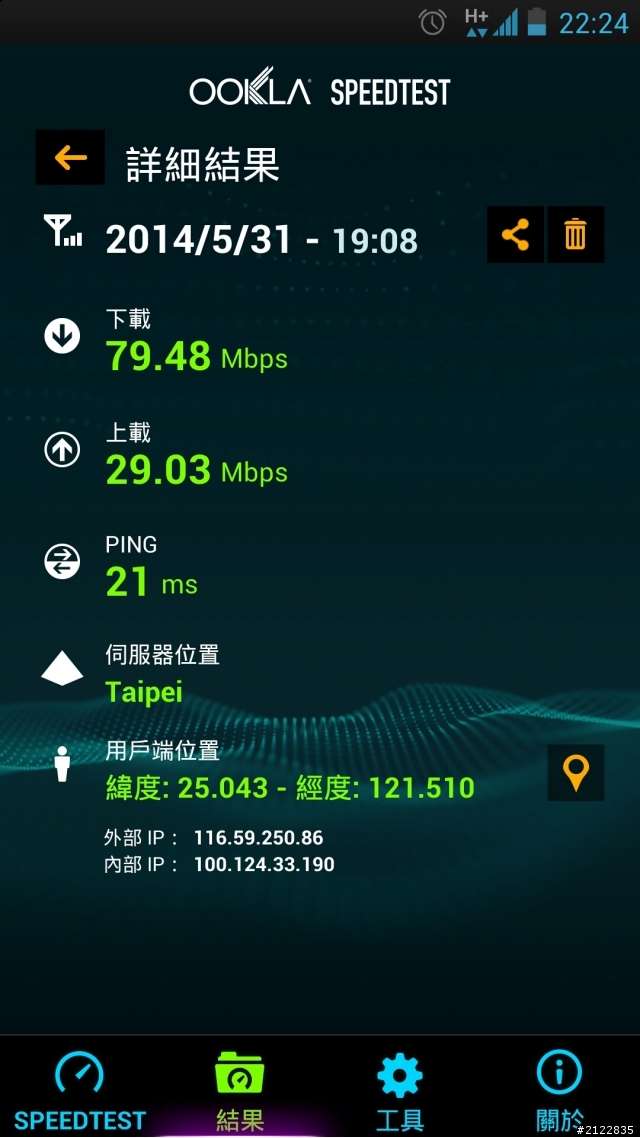640x1138 pixels.
Task: Open the map location pin
Action: coord(575,772)
